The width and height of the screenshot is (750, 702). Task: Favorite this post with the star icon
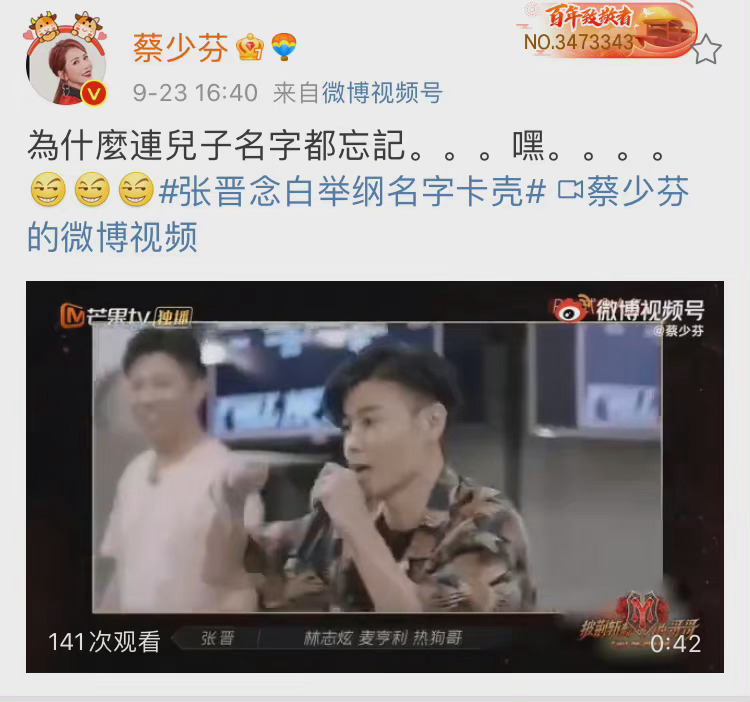click(707, 49)
